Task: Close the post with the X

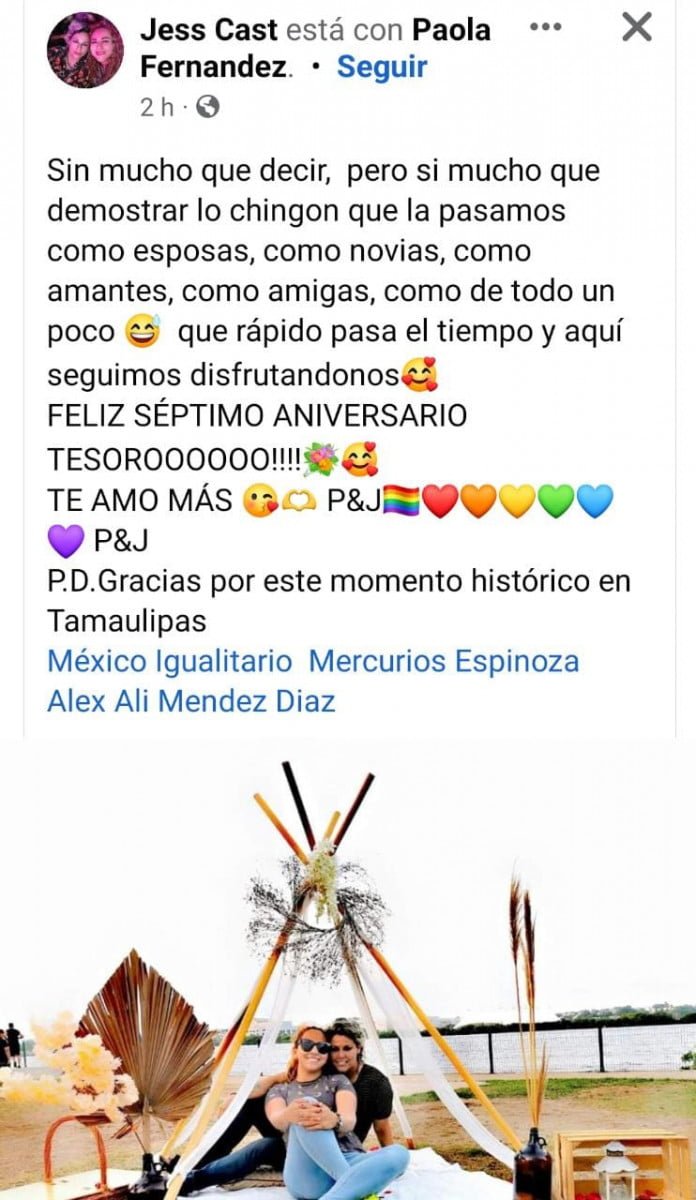Action: [x=637, y=27]
